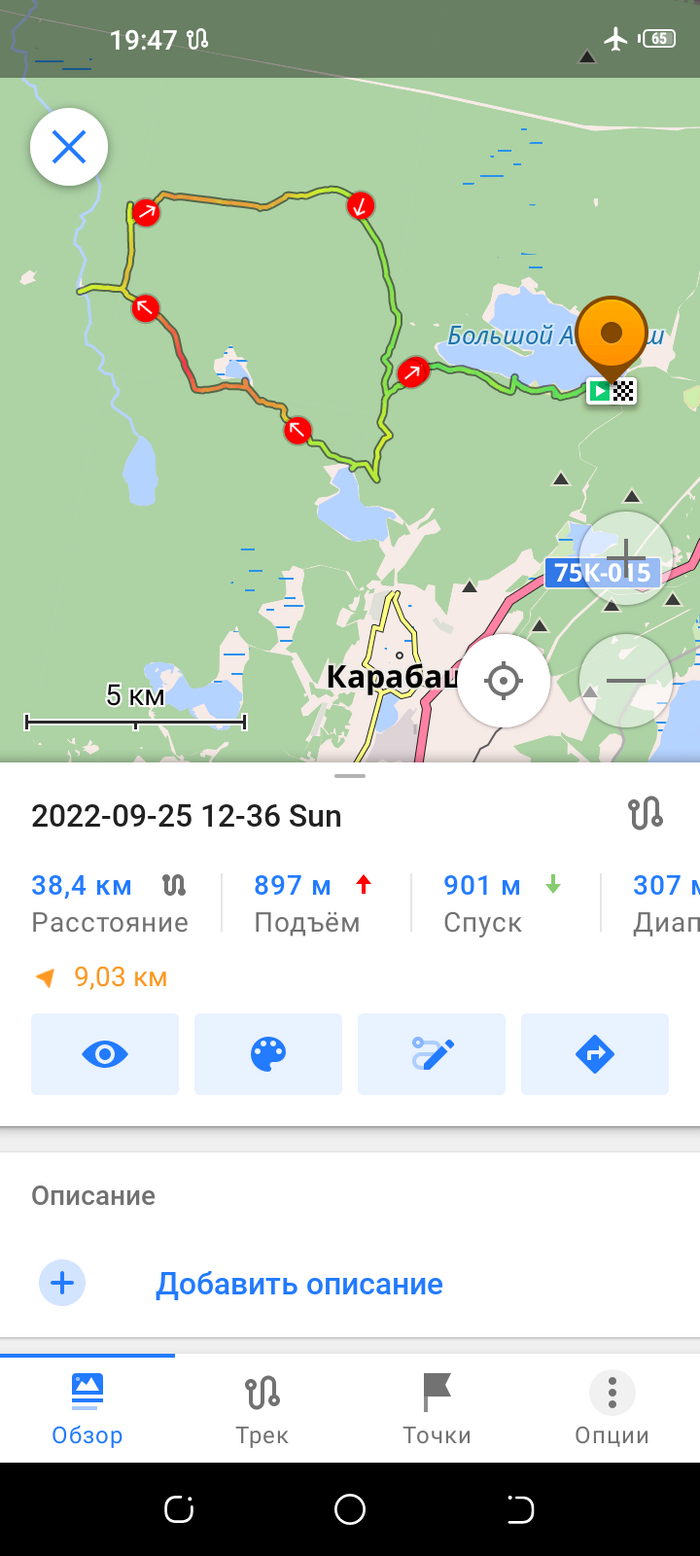The width and height of the screenshot is (700, 1556).
Task: Center map on my location
Action: 503,681
